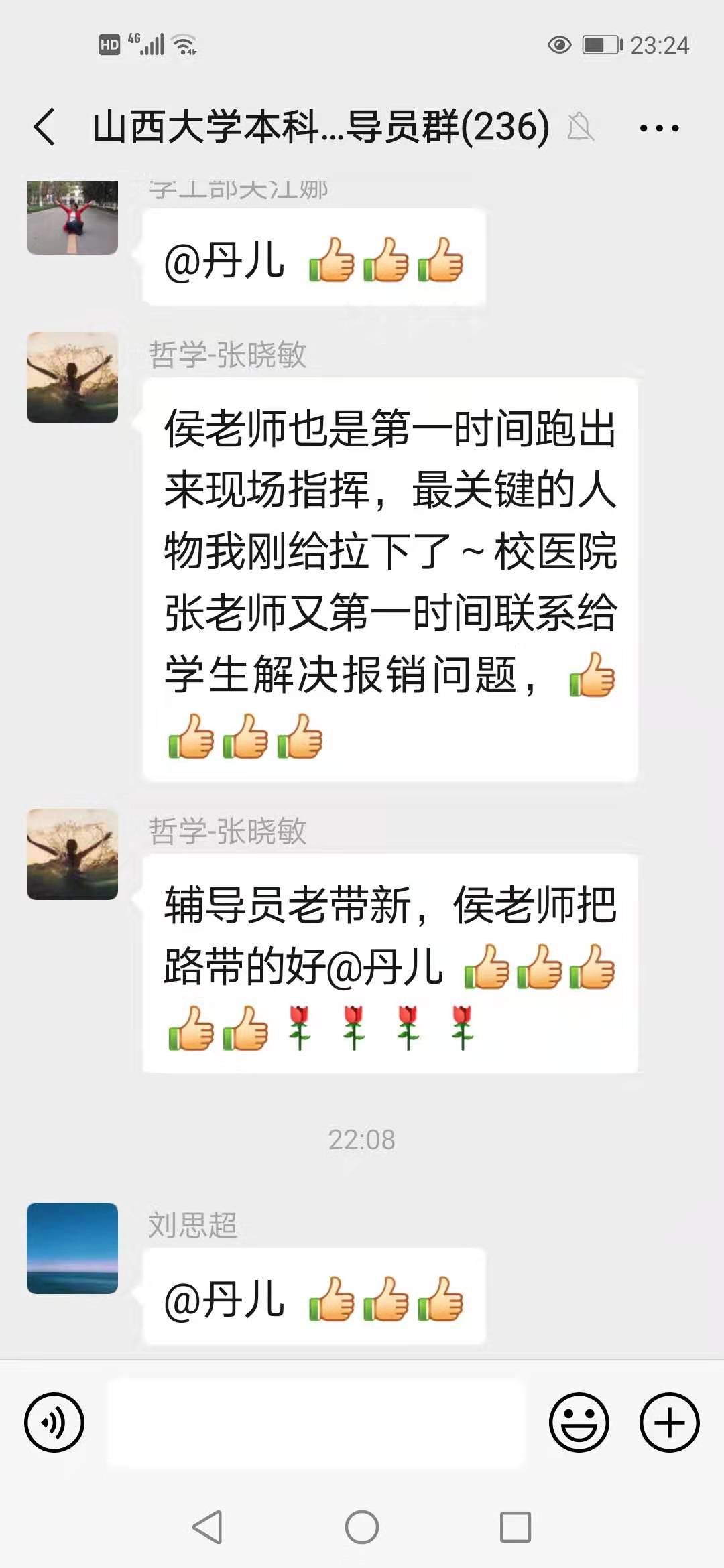View 刘思超's profile avatar
The height and width of the screenshot is (1568, 724).
[72, 1248]
